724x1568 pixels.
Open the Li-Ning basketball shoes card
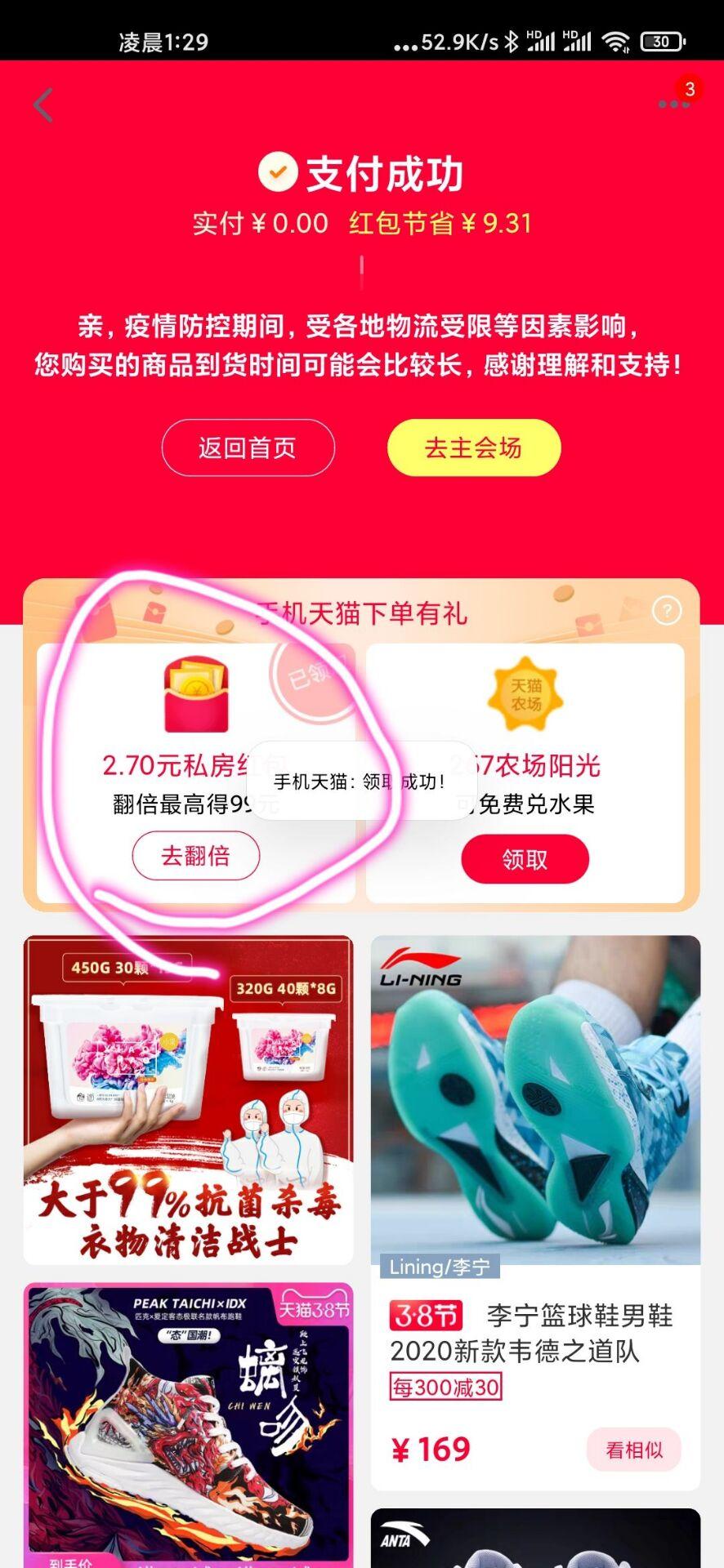coord(535,1143)
